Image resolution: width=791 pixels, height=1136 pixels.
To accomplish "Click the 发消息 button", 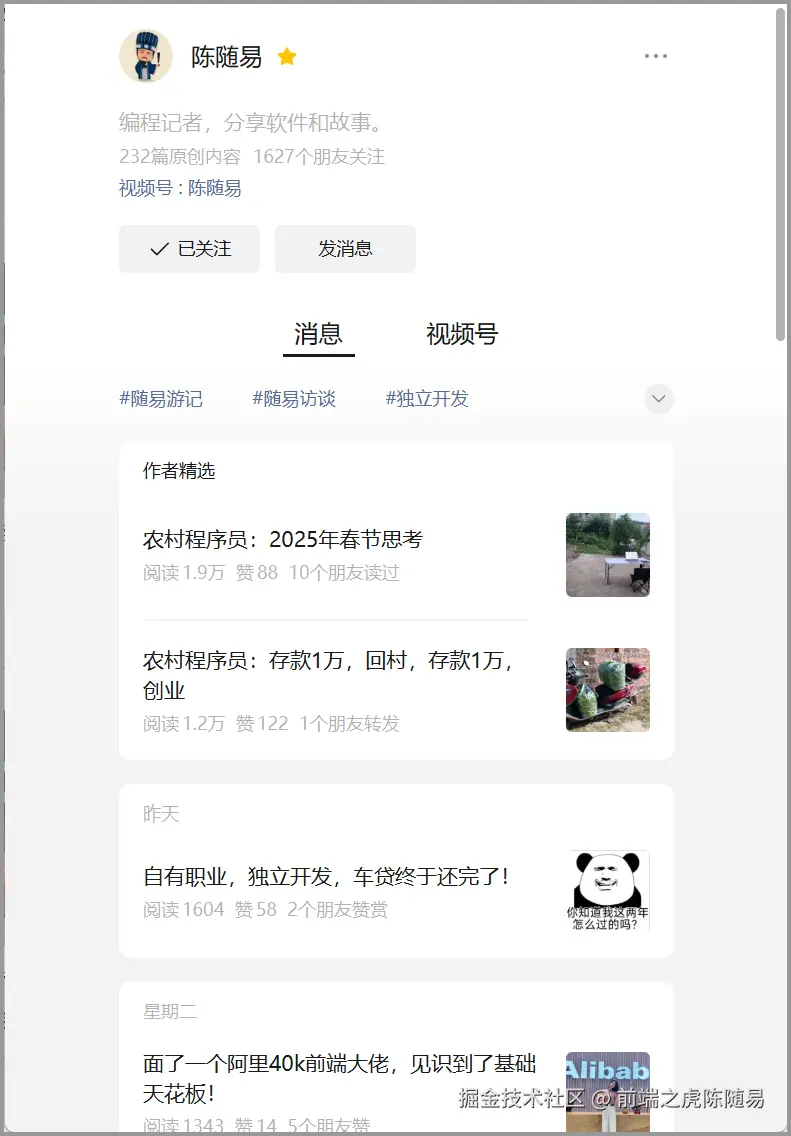I will [x=345, y=248].
